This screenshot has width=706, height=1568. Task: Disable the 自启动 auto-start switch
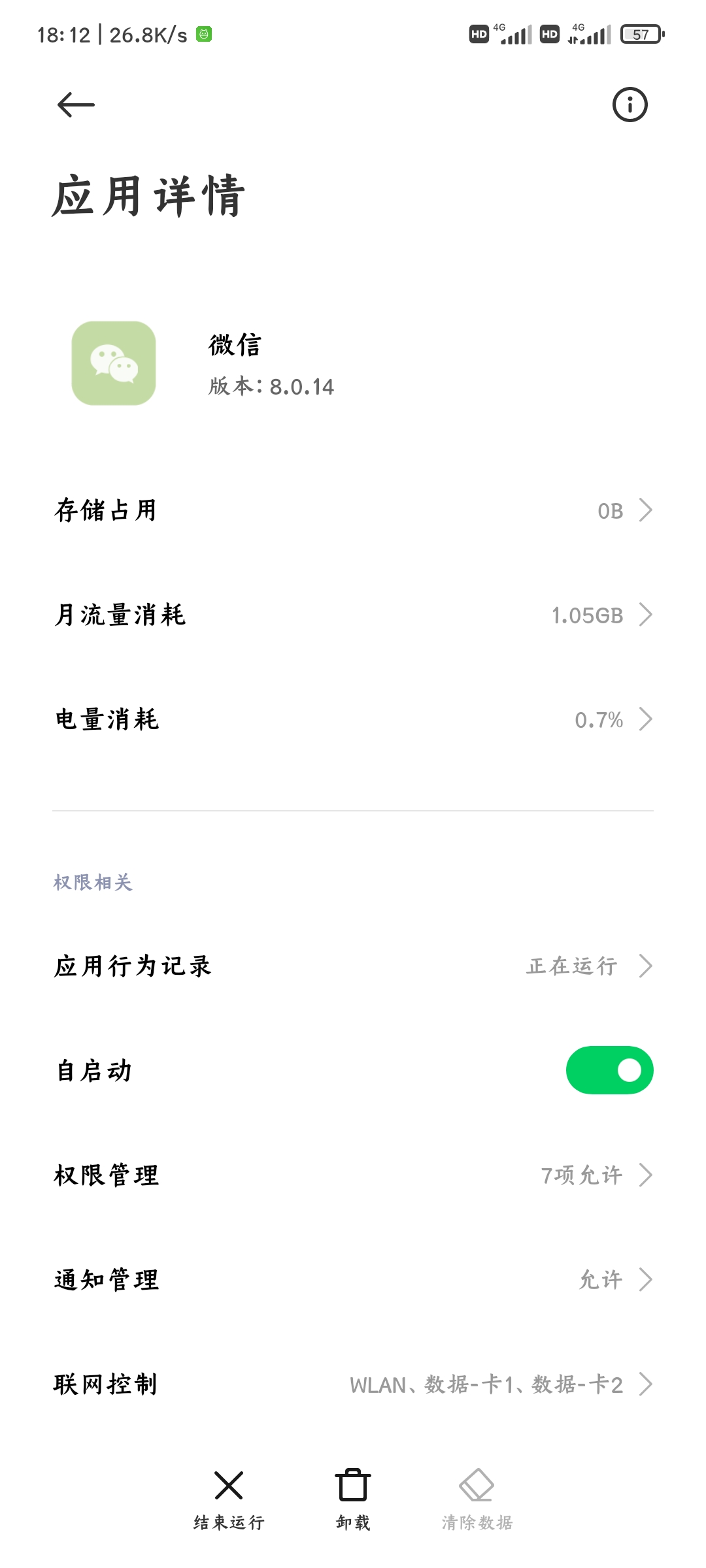(x=609, y=1070)
